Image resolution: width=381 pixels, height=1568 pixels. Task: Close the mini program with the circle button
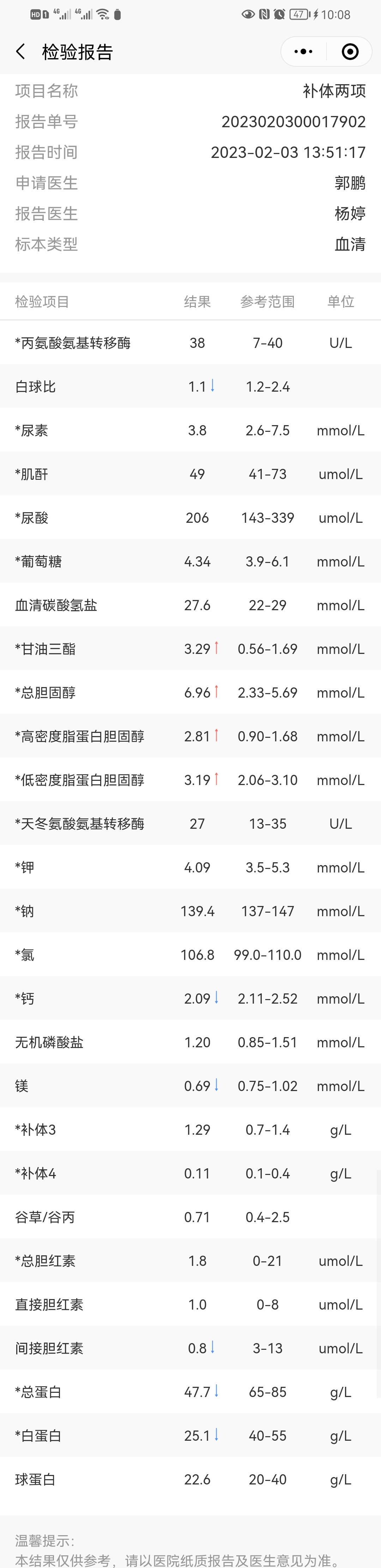coord(350,52)
